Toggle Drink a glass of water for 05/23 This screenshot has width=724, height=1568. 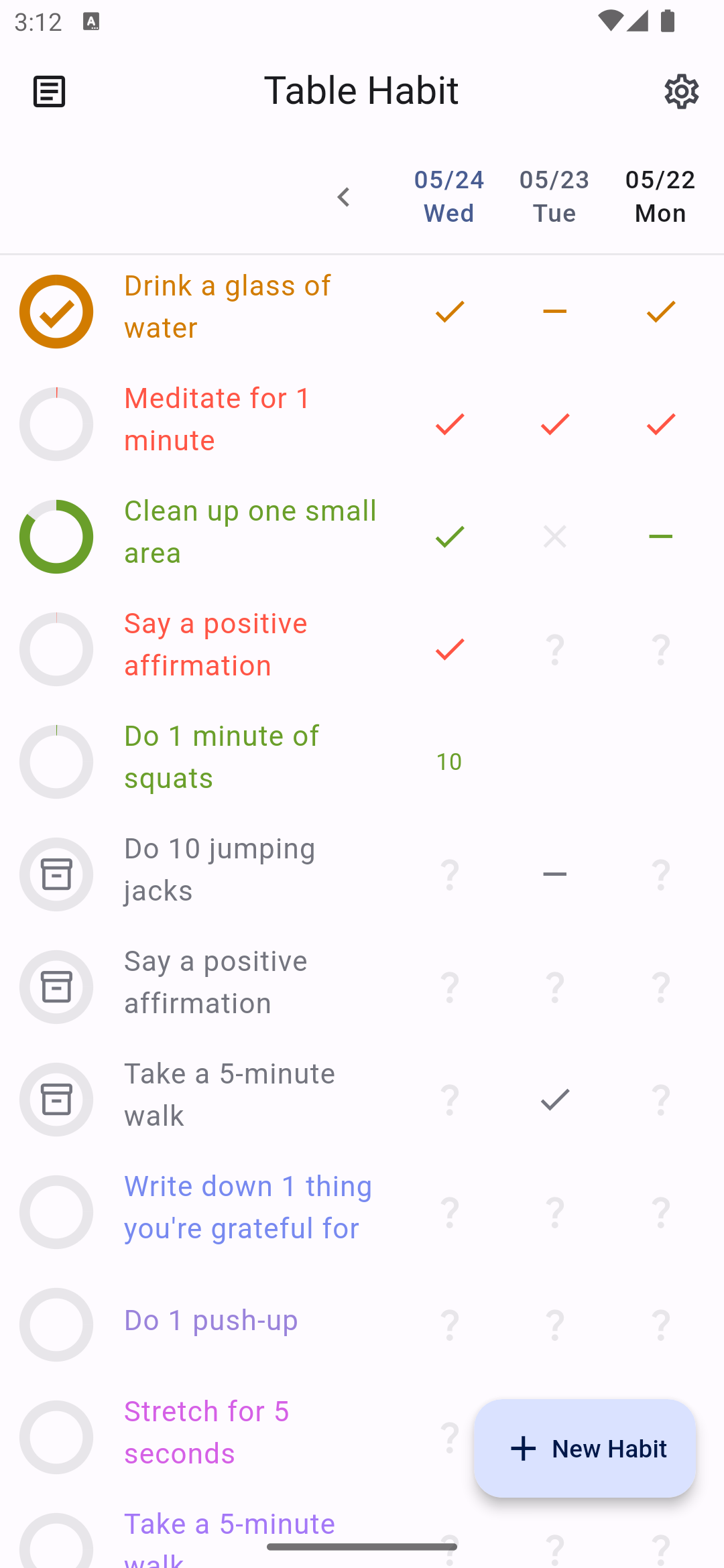pyautogui.click(x=555, y=312)
